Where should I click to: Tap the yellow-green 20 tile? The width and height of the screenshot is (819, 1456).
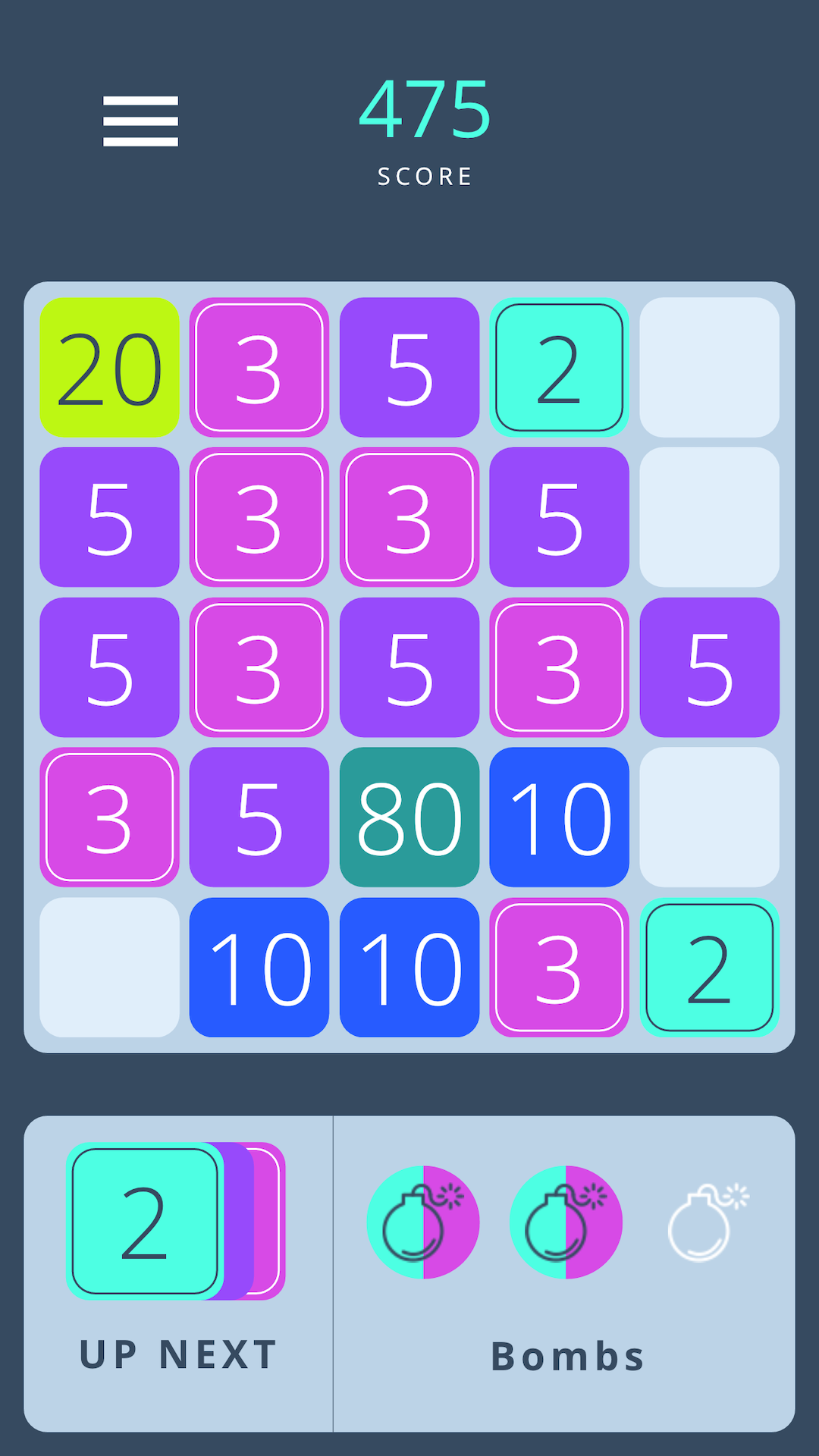point(109,367)
